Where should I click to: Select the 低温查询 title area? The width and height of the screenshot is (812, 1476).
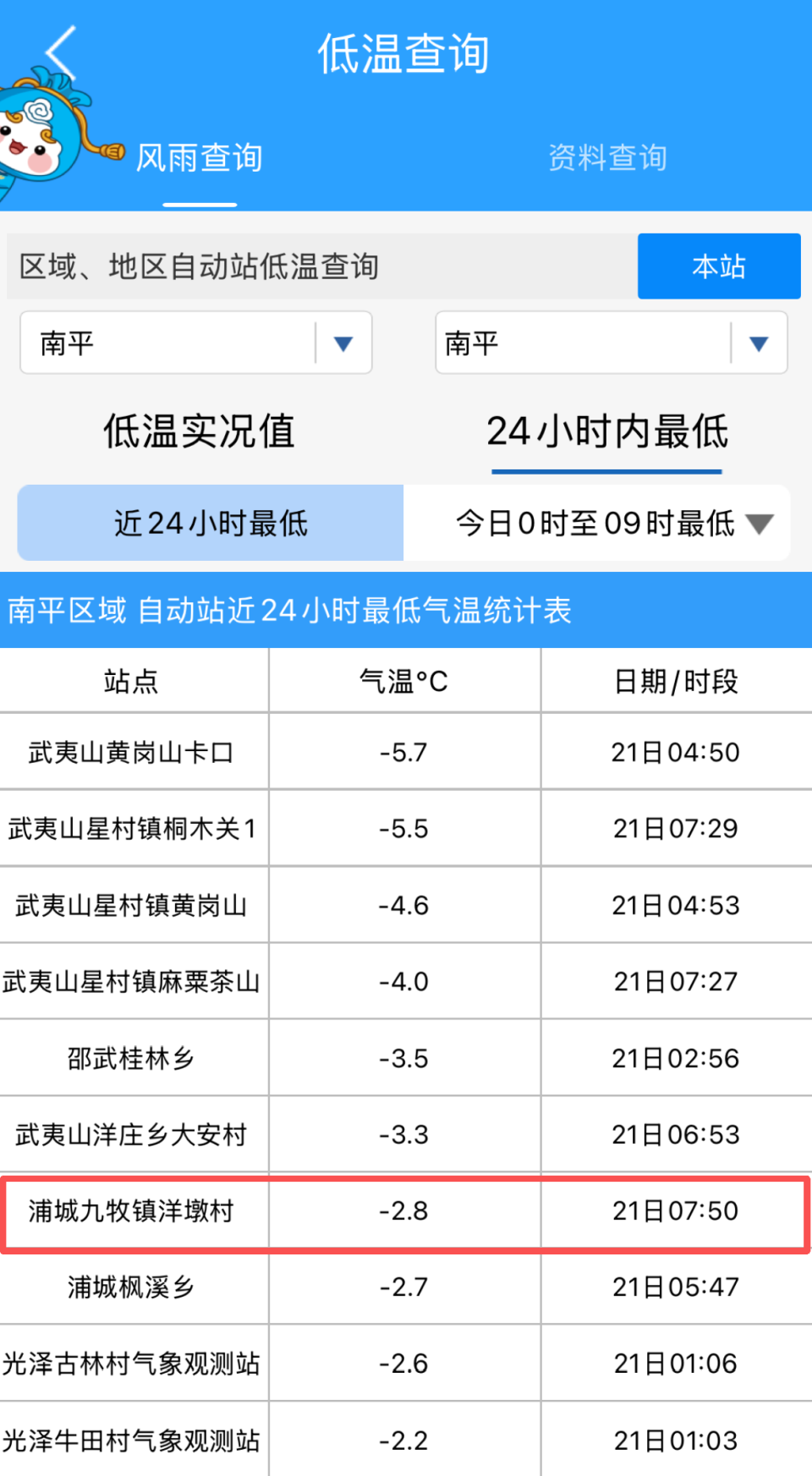tap(404, 51)
